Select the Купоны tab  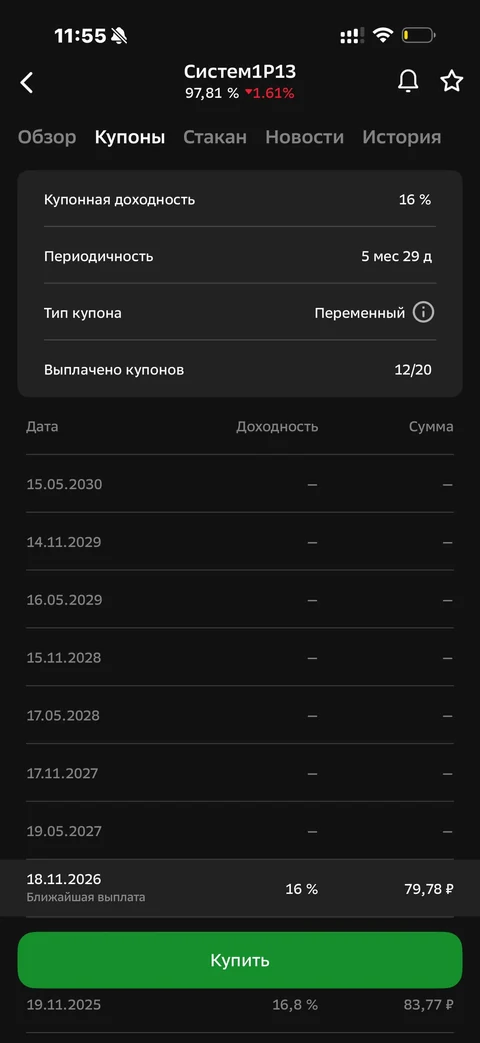(130, 137)
